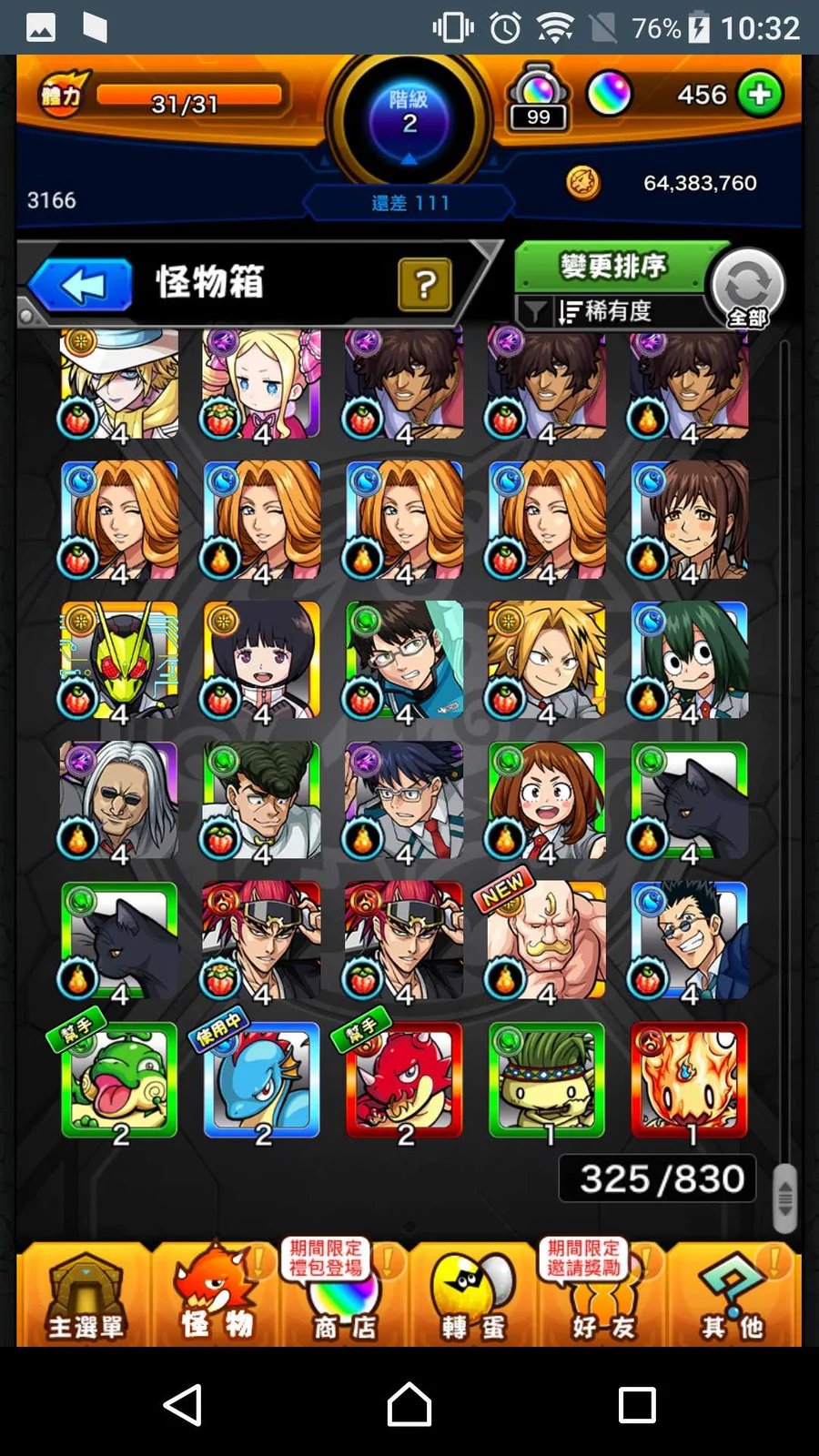
Task: Open the question mark help button
Action: [424, 285]
